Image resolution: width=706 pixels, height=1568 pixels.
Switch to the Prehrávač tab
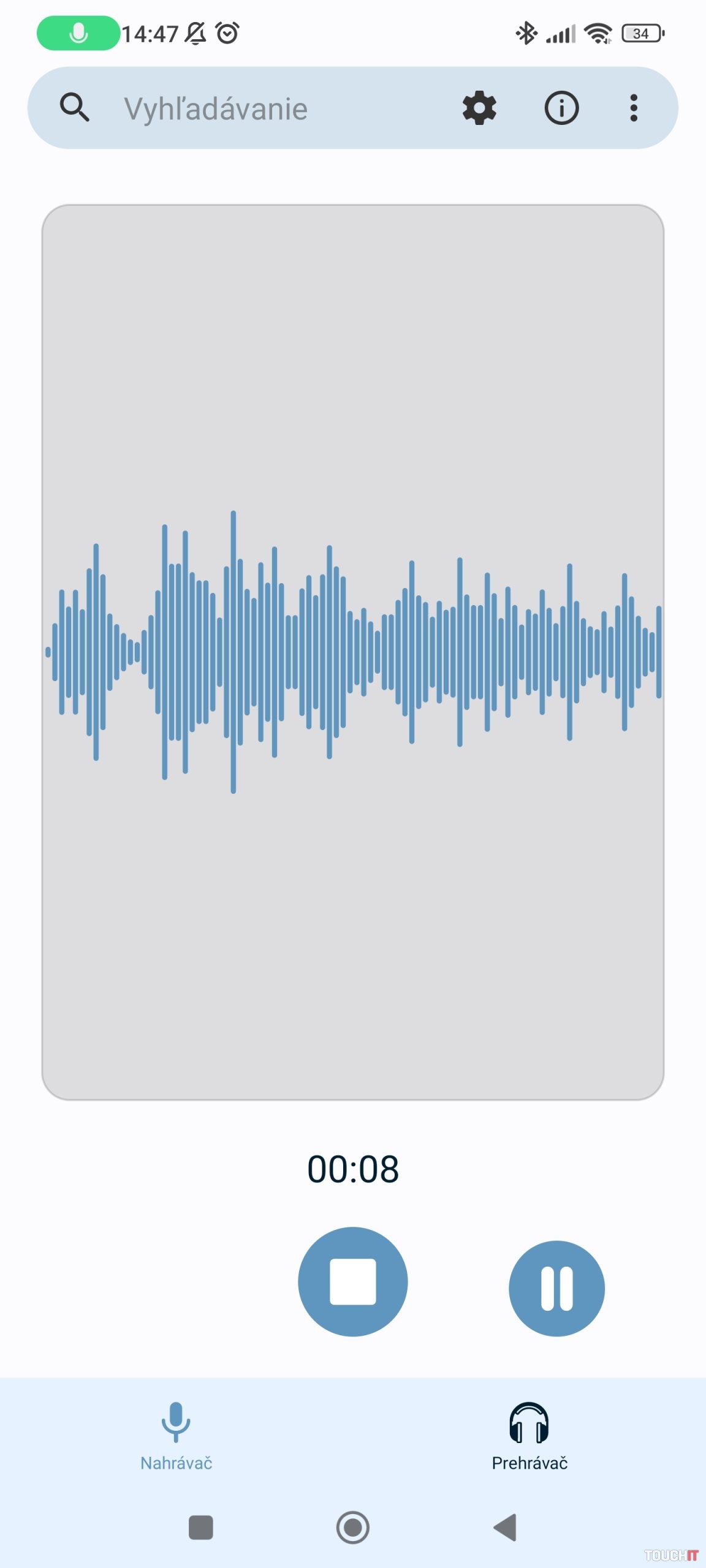coord(529,1436)
